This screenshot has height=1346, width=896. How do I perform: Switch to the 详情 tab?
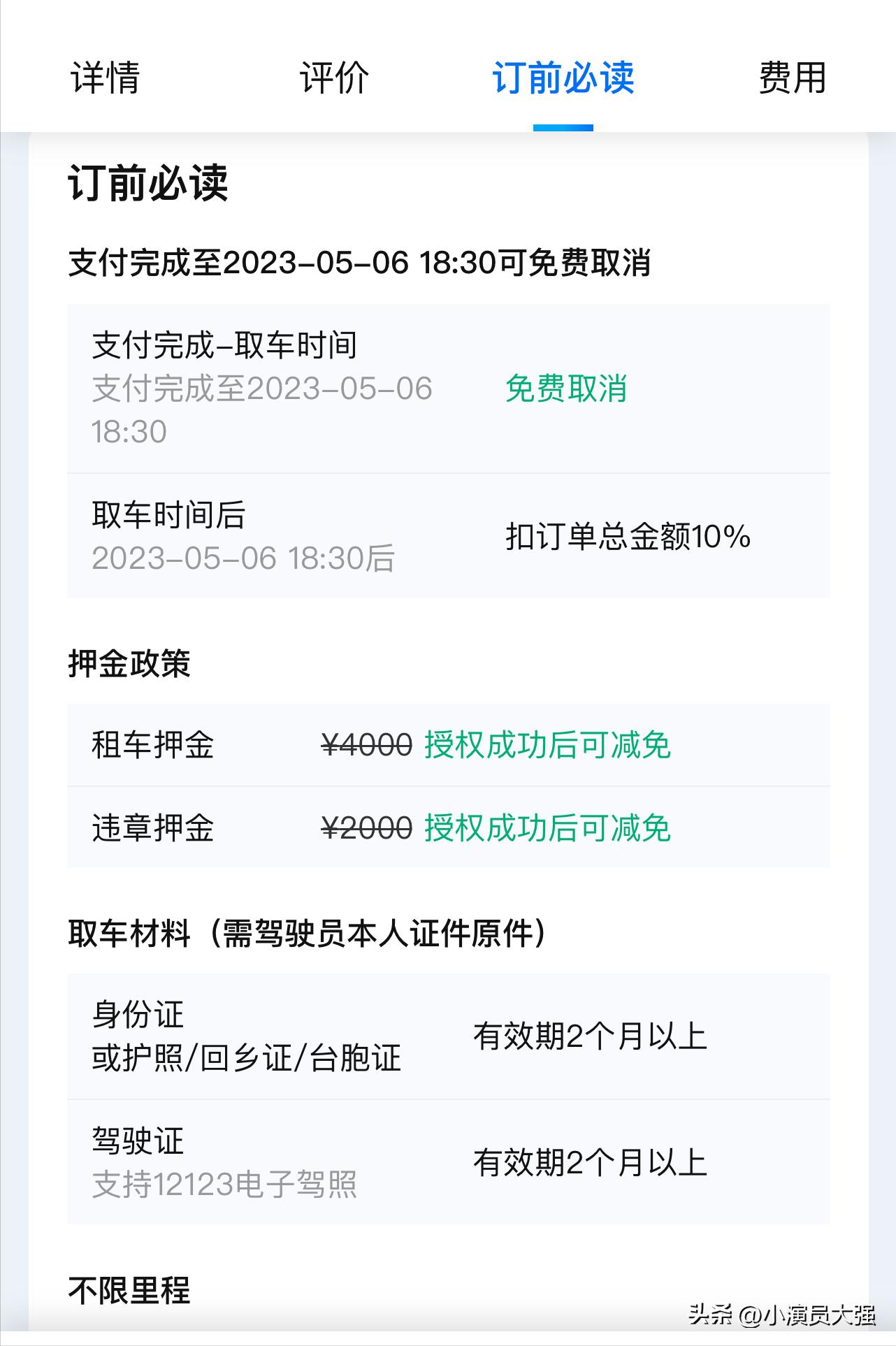105,79
